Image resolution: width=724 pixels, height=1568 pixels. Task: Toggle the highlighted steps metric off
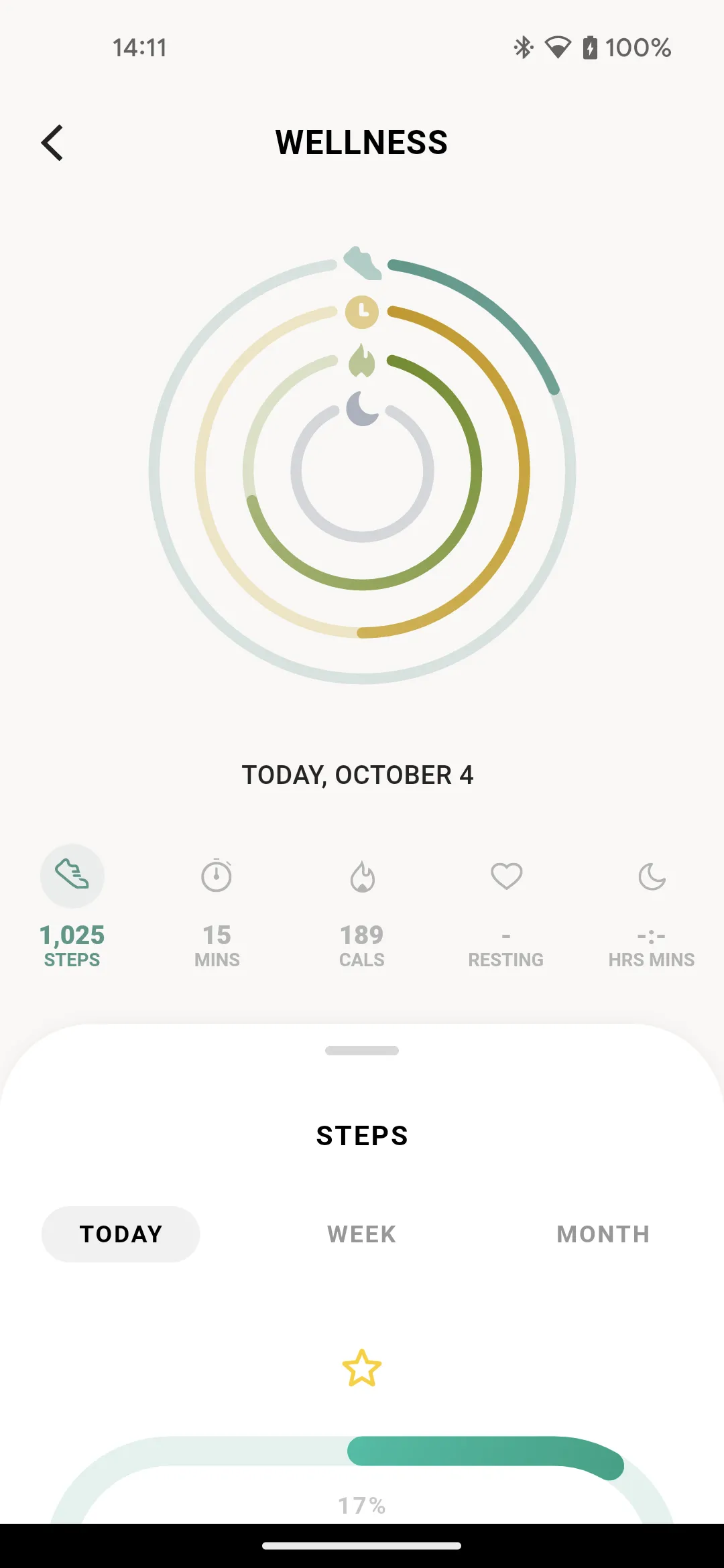click(72, 876)
